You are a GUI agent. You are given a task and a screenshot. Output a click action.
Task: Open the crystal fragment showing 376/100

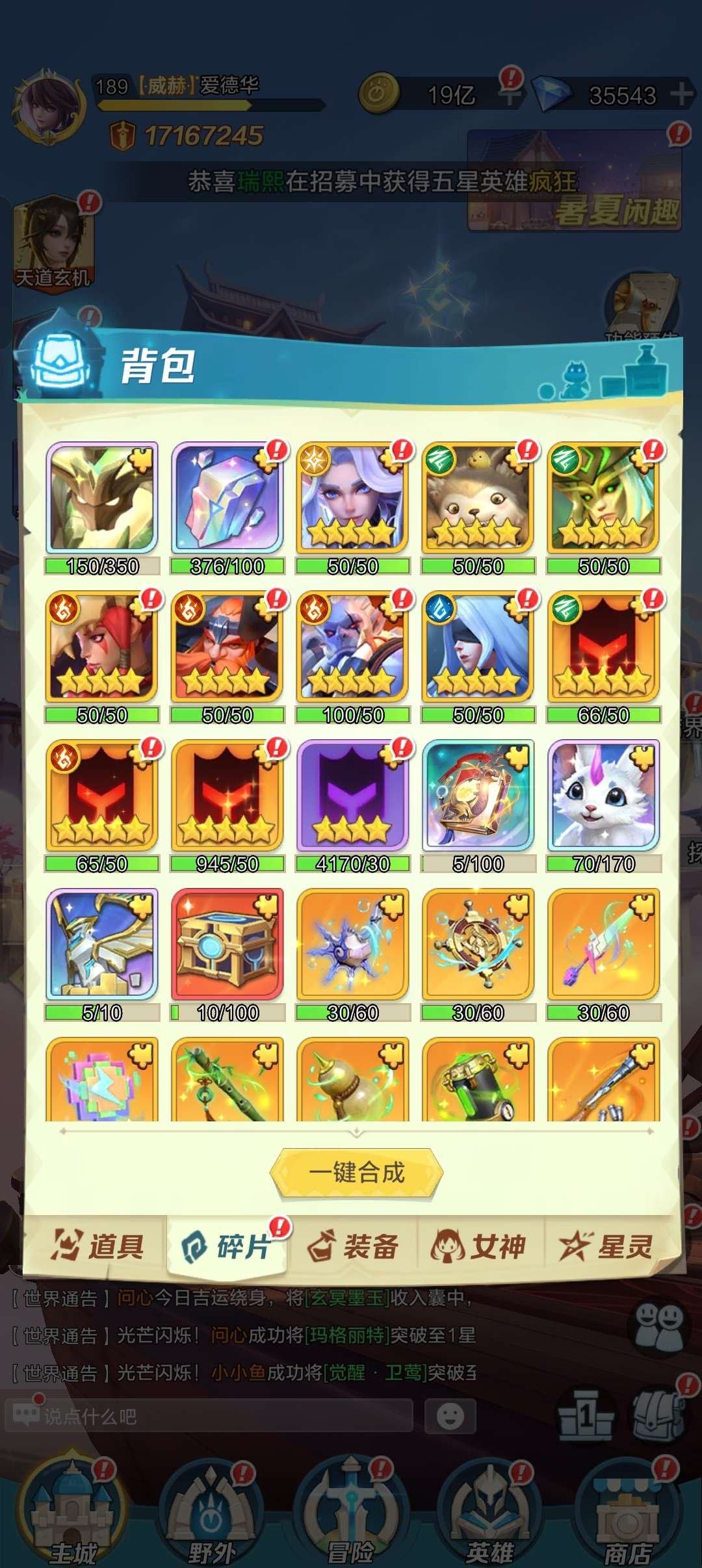pyautogui.click(x=227, y=498)
